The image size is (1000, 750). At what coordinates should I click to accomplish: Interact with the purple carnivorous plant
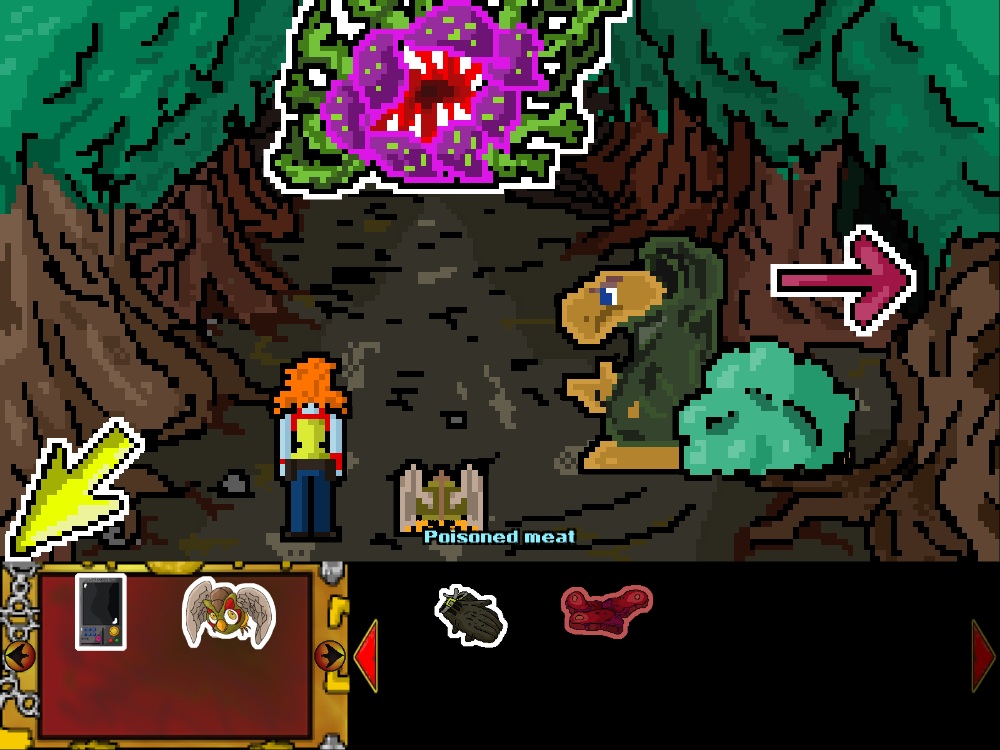(430, 95)
